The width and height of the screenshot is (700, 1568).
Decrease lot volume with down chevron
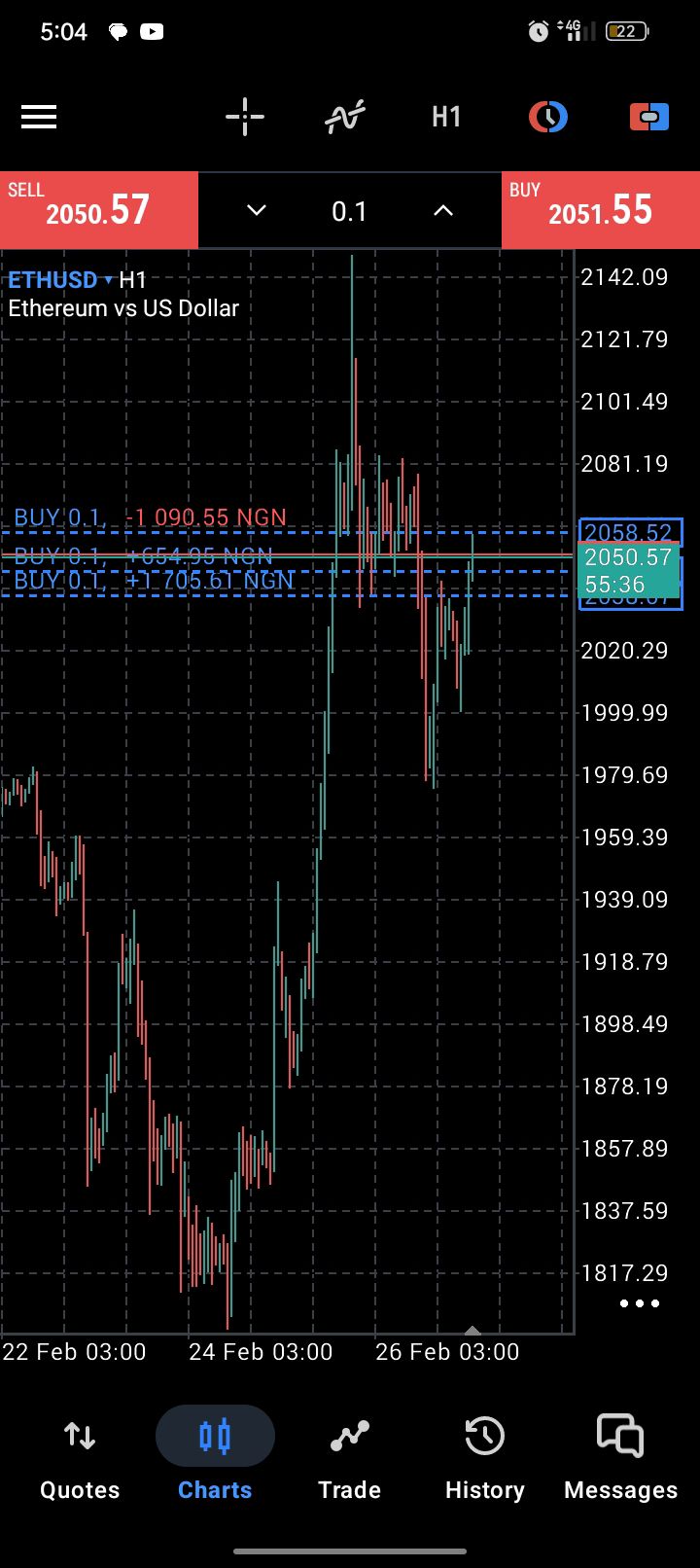pos(257,210)
